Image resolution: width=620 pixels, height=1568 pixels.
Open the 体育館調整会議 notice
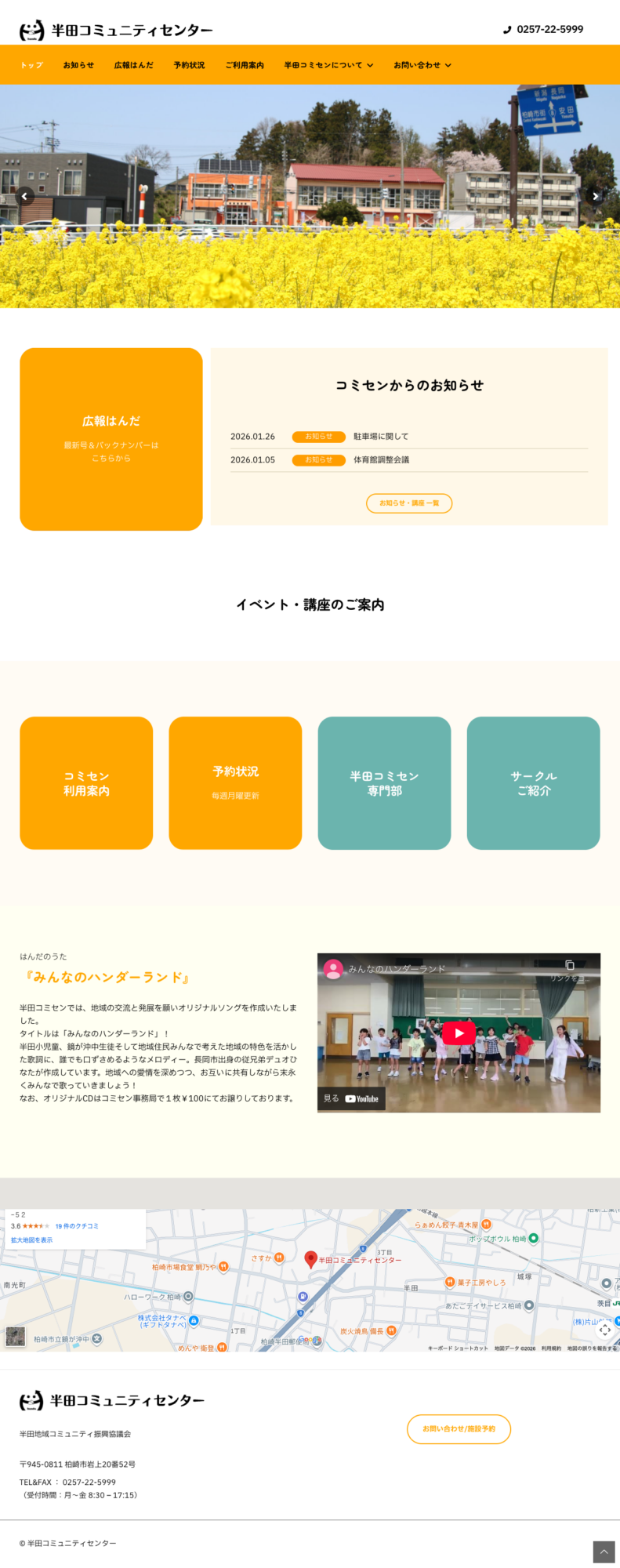point(381,460)
